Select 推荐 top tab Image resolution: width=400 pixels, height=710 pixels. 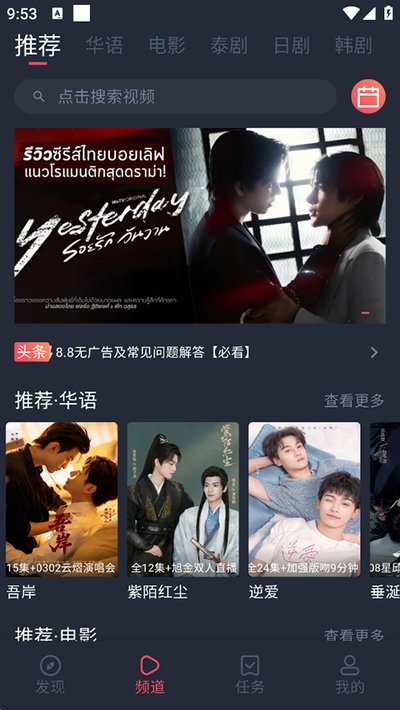click(x=38, y=46)
